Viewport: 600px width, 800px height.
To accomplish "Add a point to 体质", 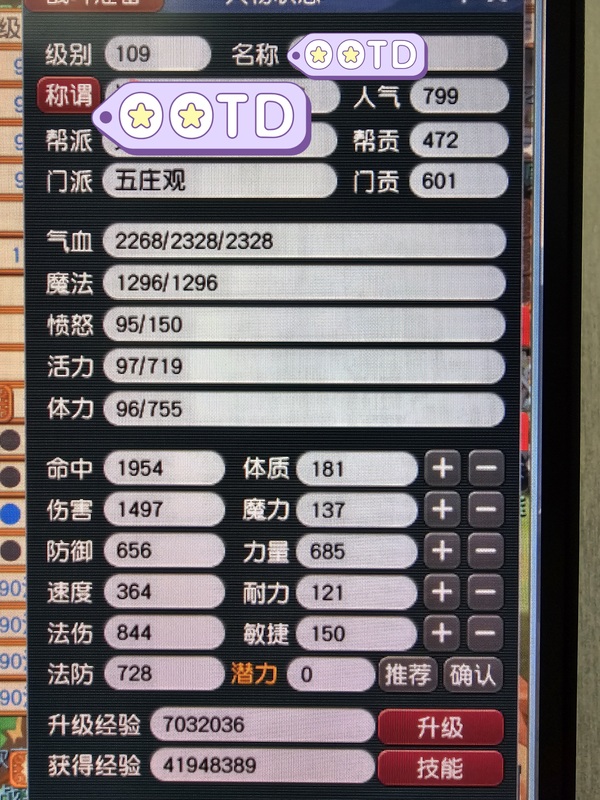I will click(x=442, y=468).
